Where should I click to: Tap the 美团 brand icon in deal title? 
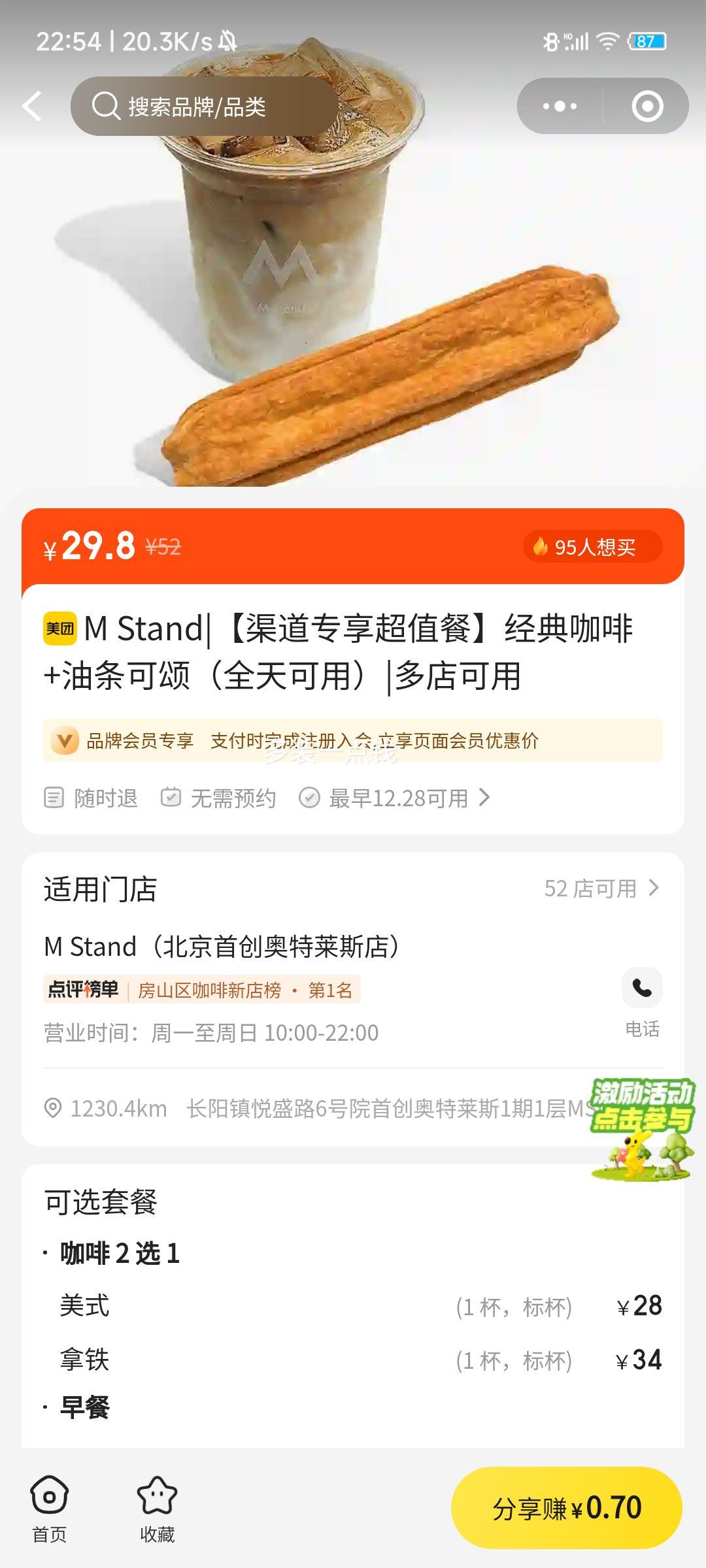(x=59, y=629)
